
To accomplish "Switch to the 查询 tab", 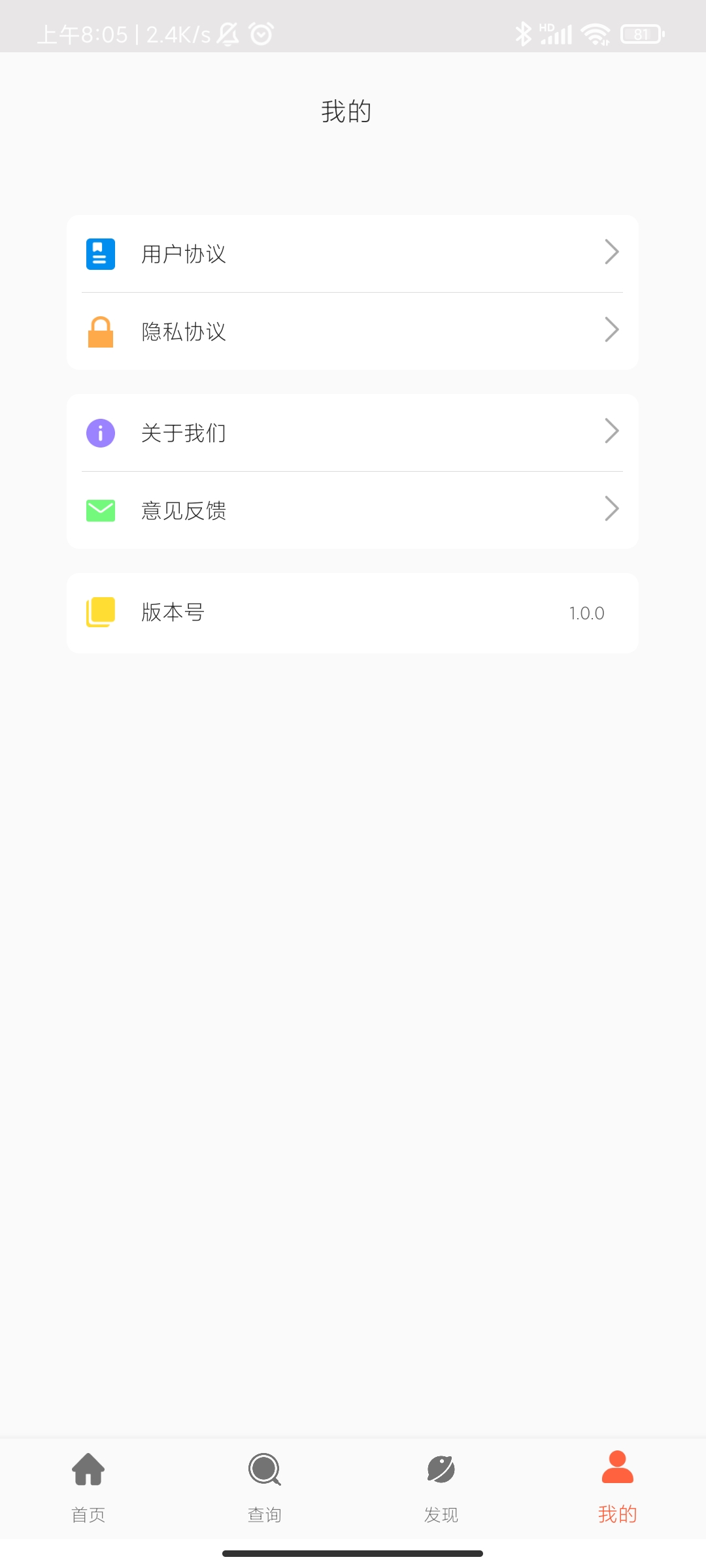I will tap(265, 1486).
